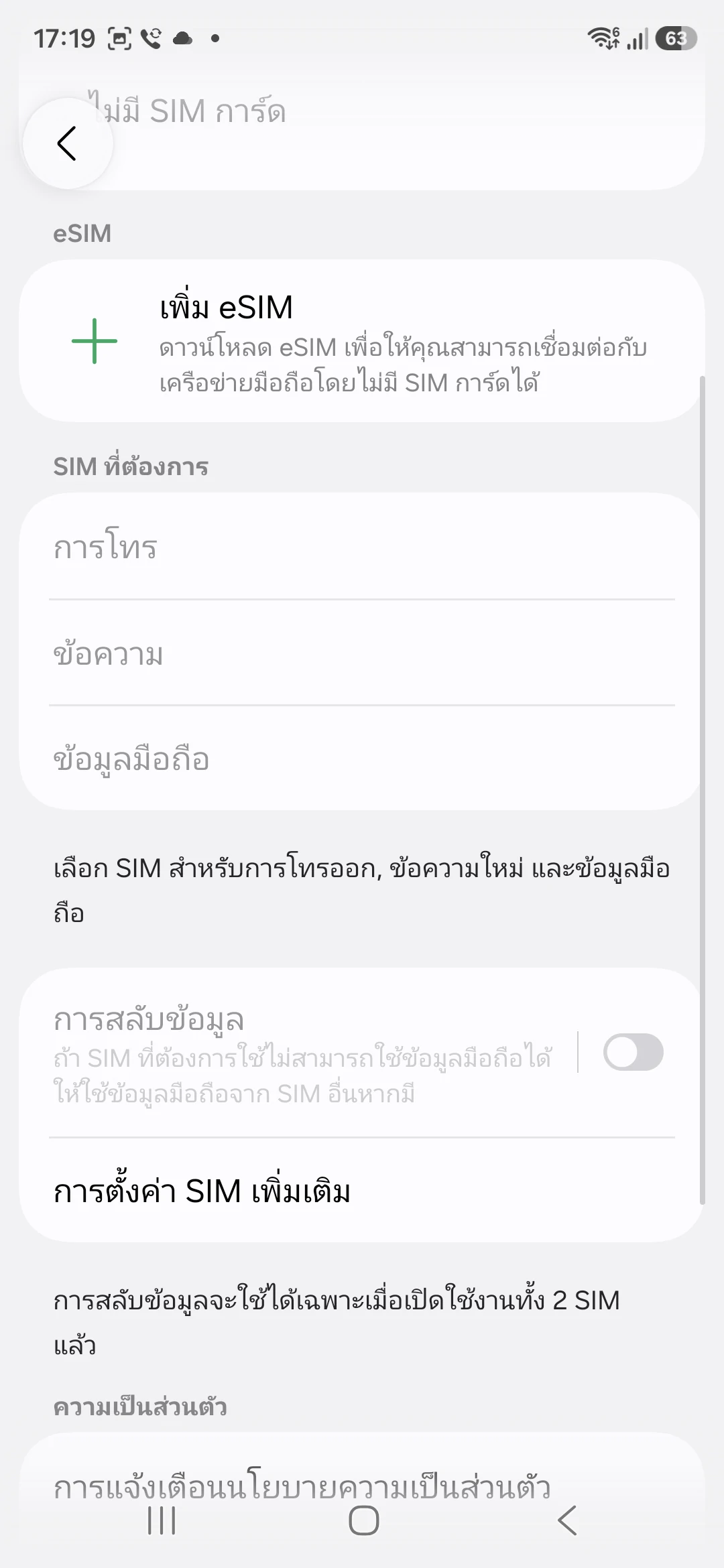Tap the home button in navigation bar
724x1568 pixels.
(363, 1521)
